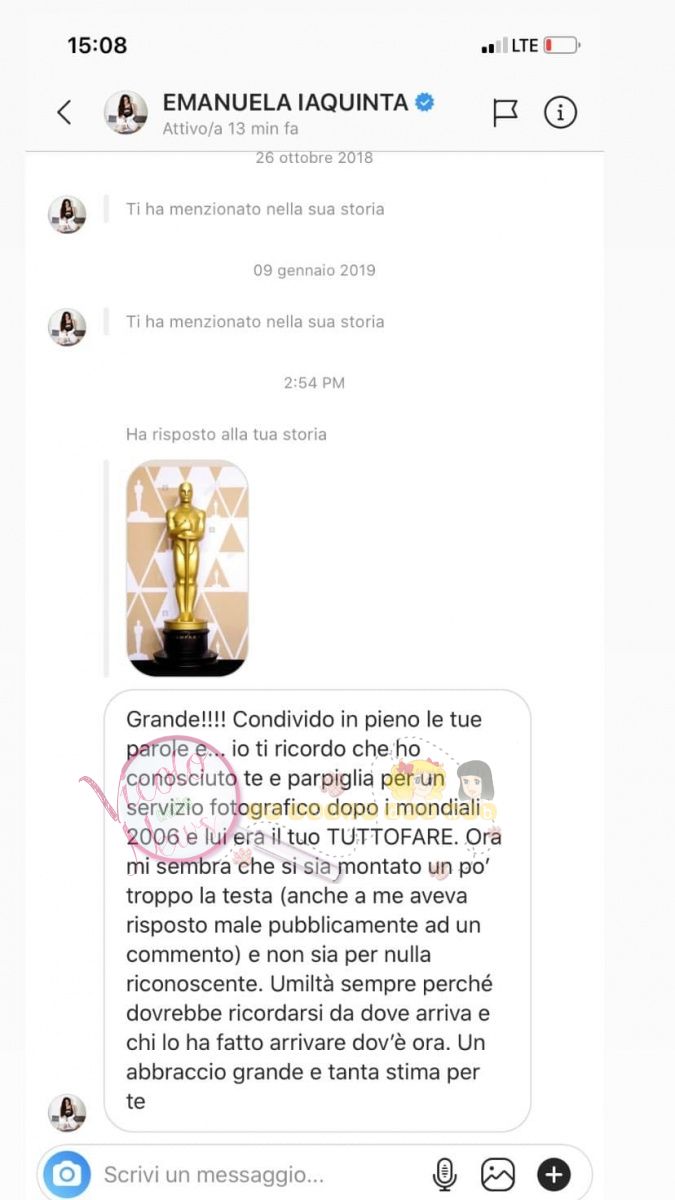Screen dimensions: 675x1200
Task: Open the Oscar statue story reply
Action: (187, 568)
